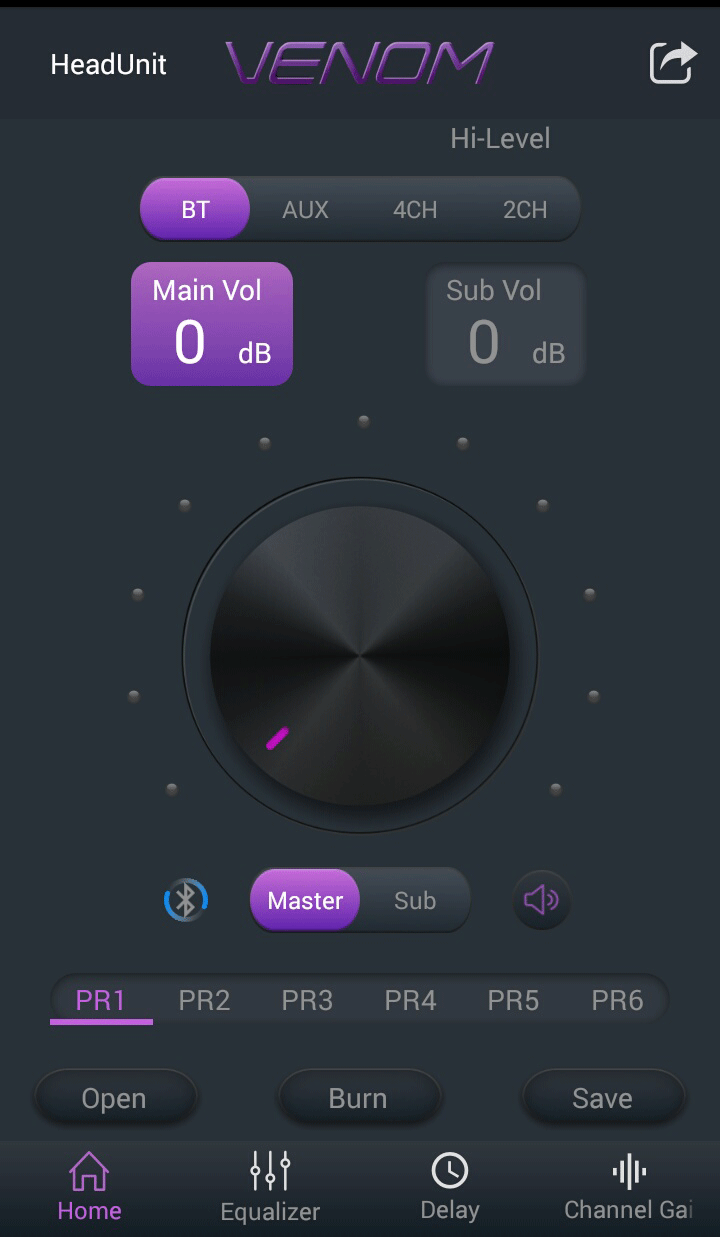Choose the 2CH input option
The width and height of the screenshot is (720, 1237).
click(525, 210)
